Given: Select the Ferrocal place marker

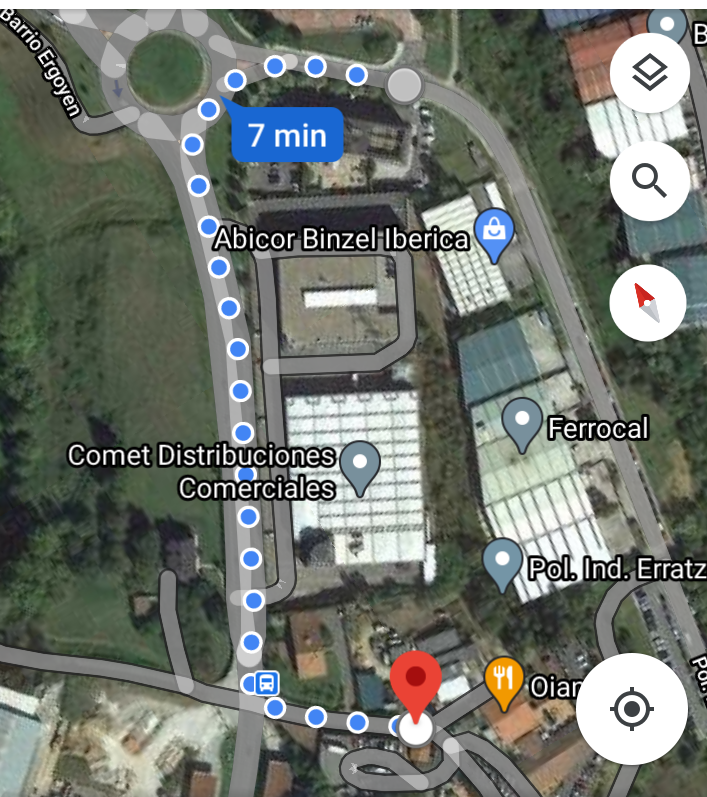Looking at the screenshot, I should 521,422.
